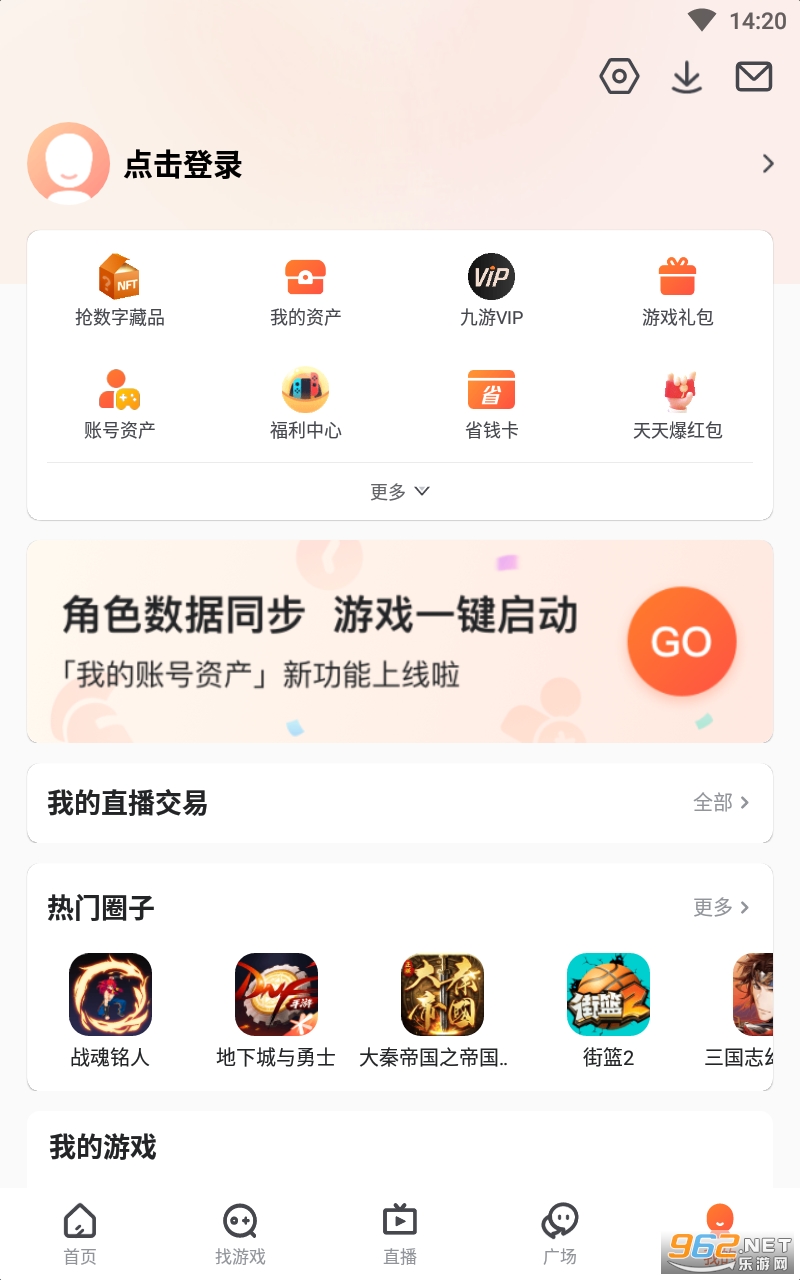Image resolution: width=800 pixels, height=1280 pixels.
Task: Open 游戏礼包 gift packs
Action: [677, 290]
